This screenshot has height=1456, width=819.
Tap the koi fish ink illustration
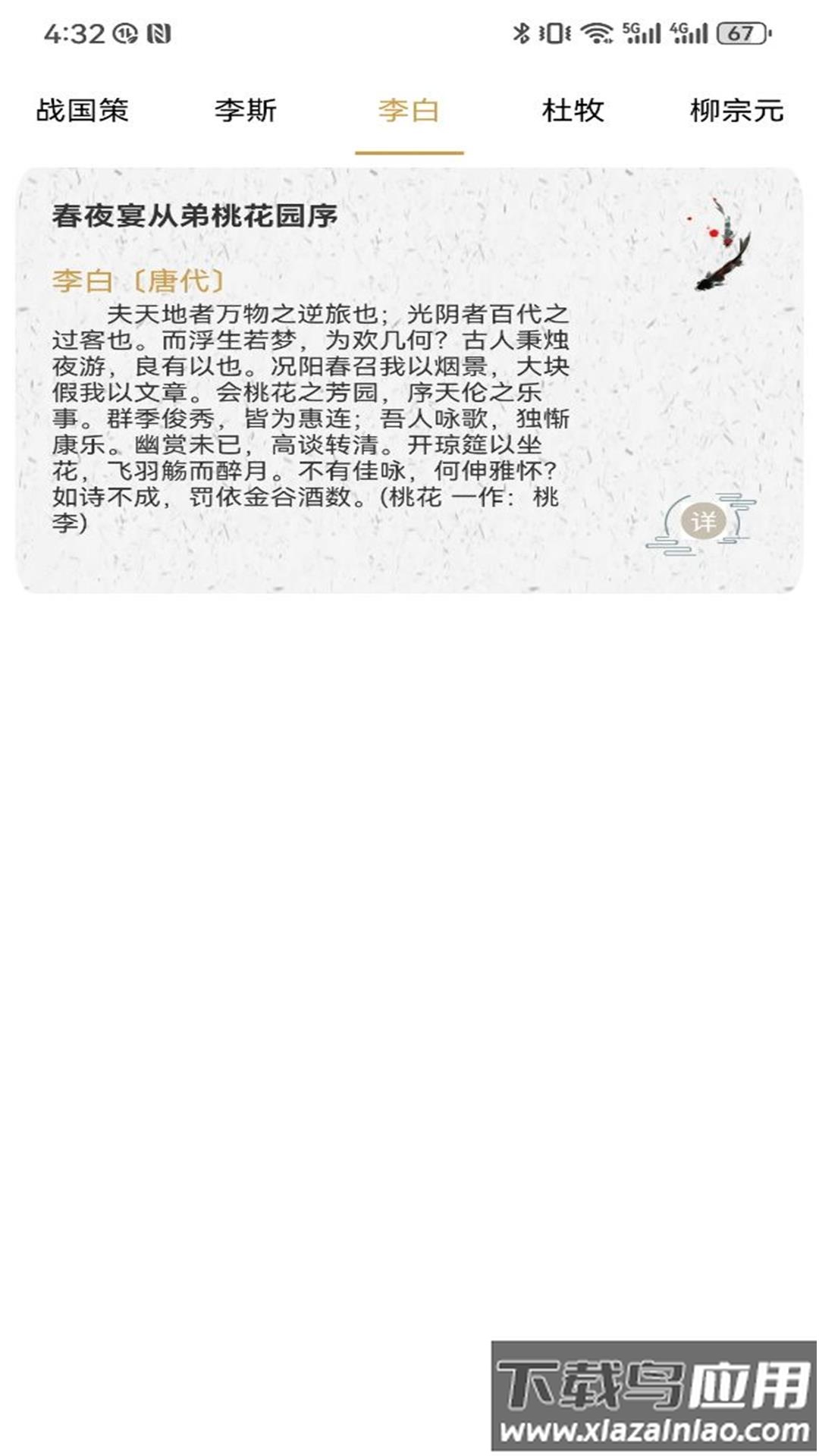719,243
